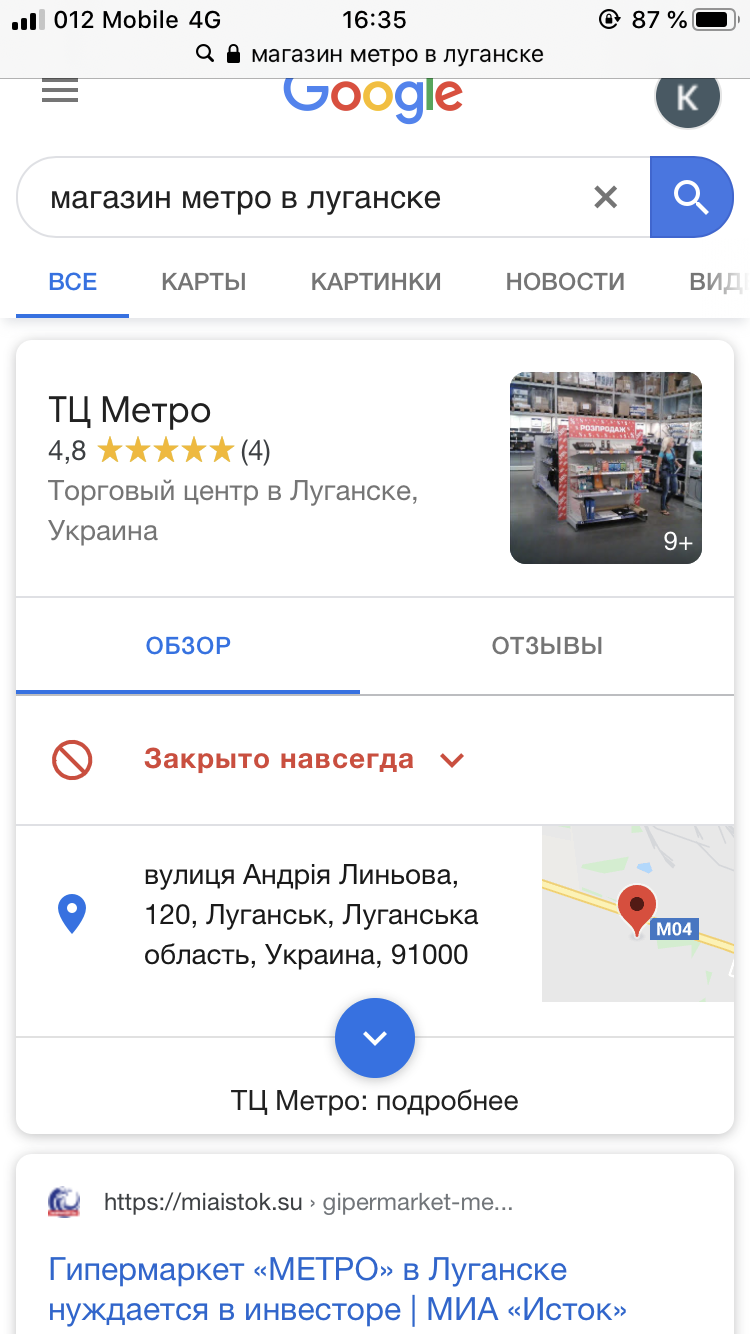Open the address on the map
This screenshot has width=750, height=1334.
[310, 914]
